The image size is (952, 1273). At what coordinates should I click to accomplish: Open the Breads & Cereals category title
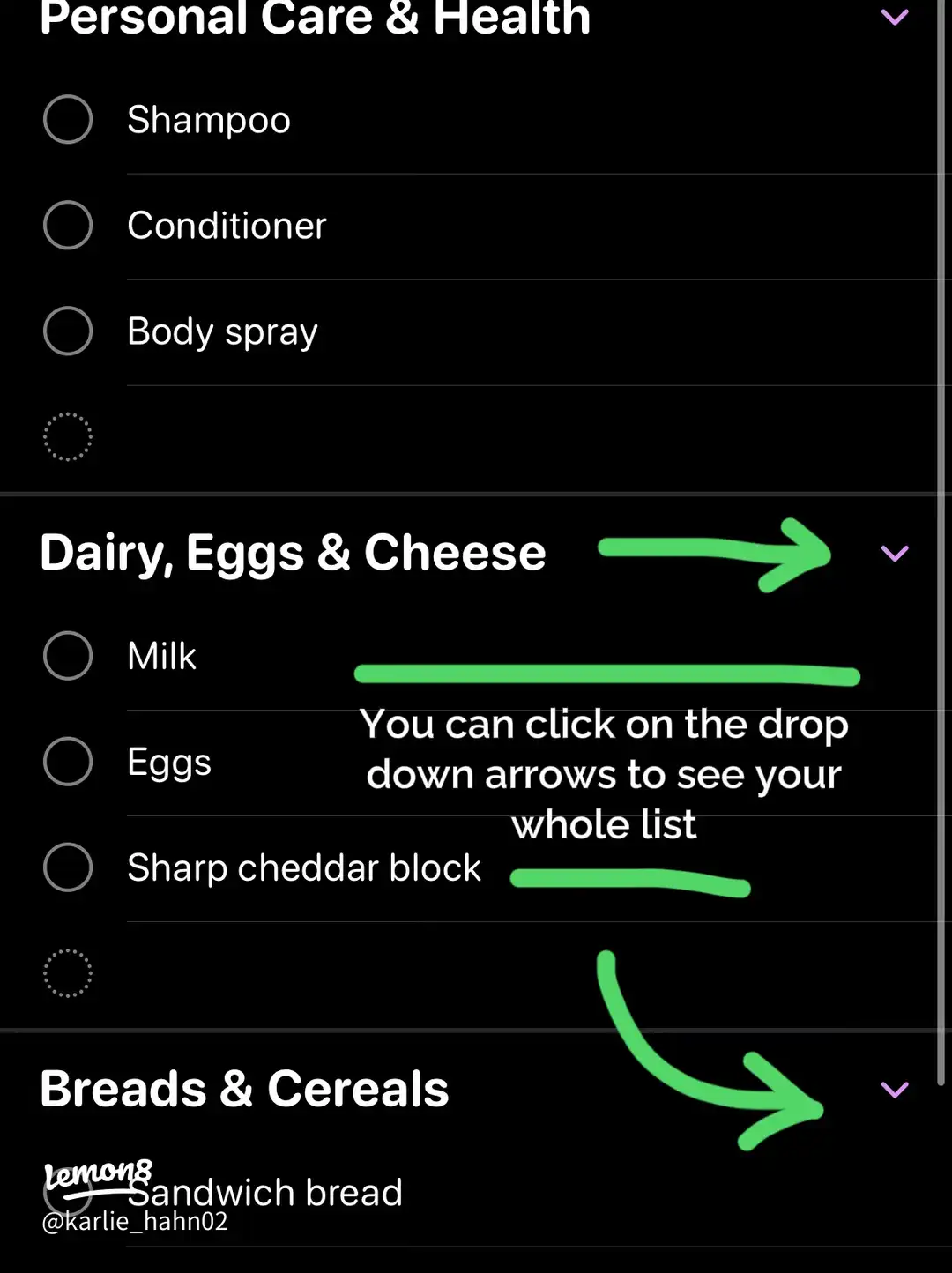coord(244,1088)
